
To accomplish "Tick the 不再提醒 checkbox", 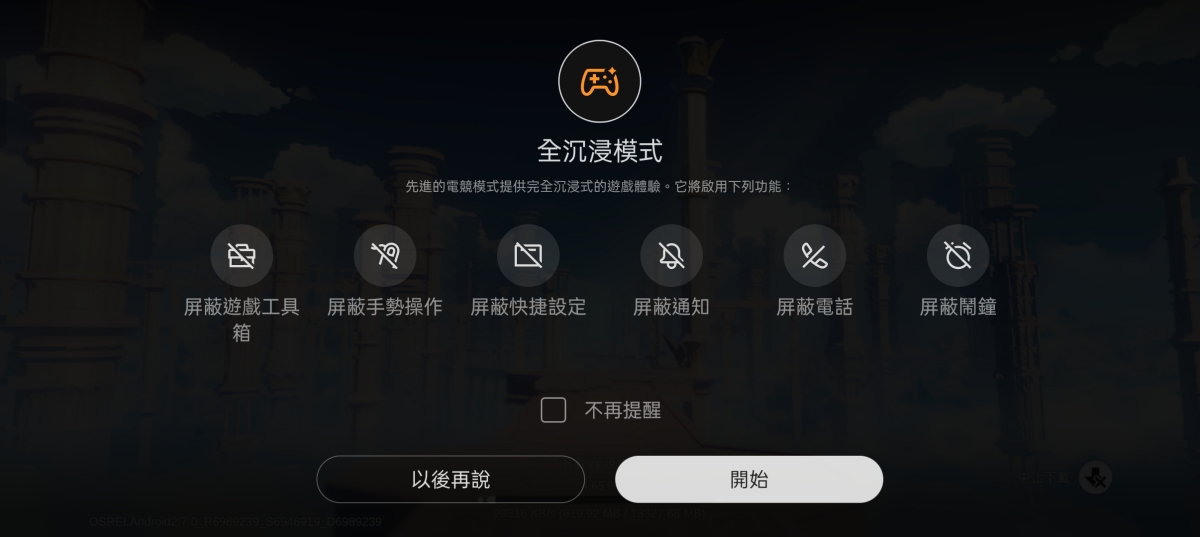I will (553, 410).
